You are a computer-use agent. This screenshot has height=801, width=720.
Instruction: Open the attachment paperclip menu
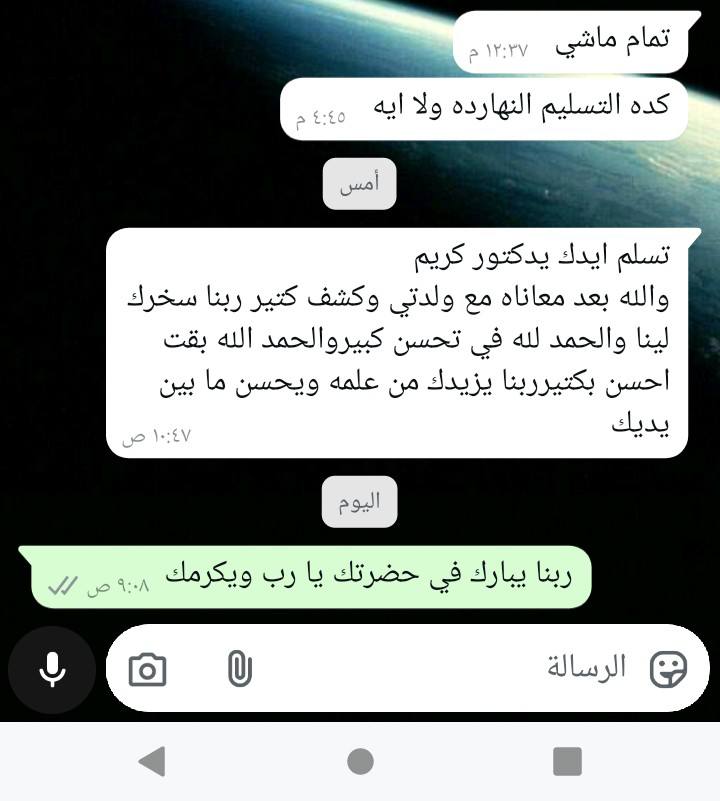[238, 669]
